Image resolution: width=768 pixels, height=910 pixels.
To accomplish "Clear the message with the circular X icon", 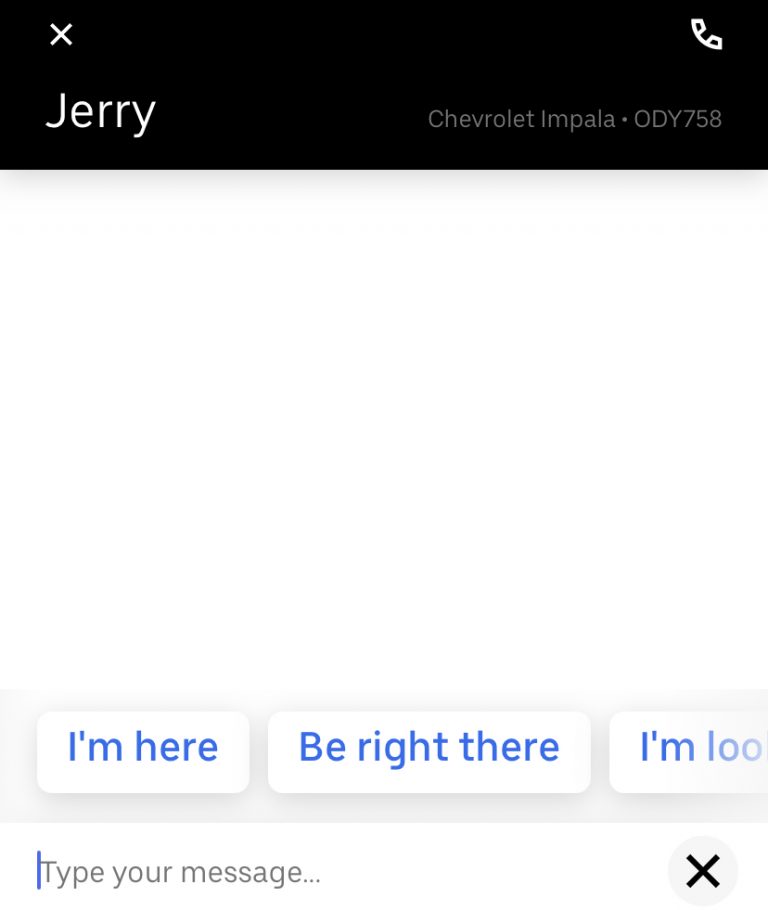I will click(x=702, y=870).
